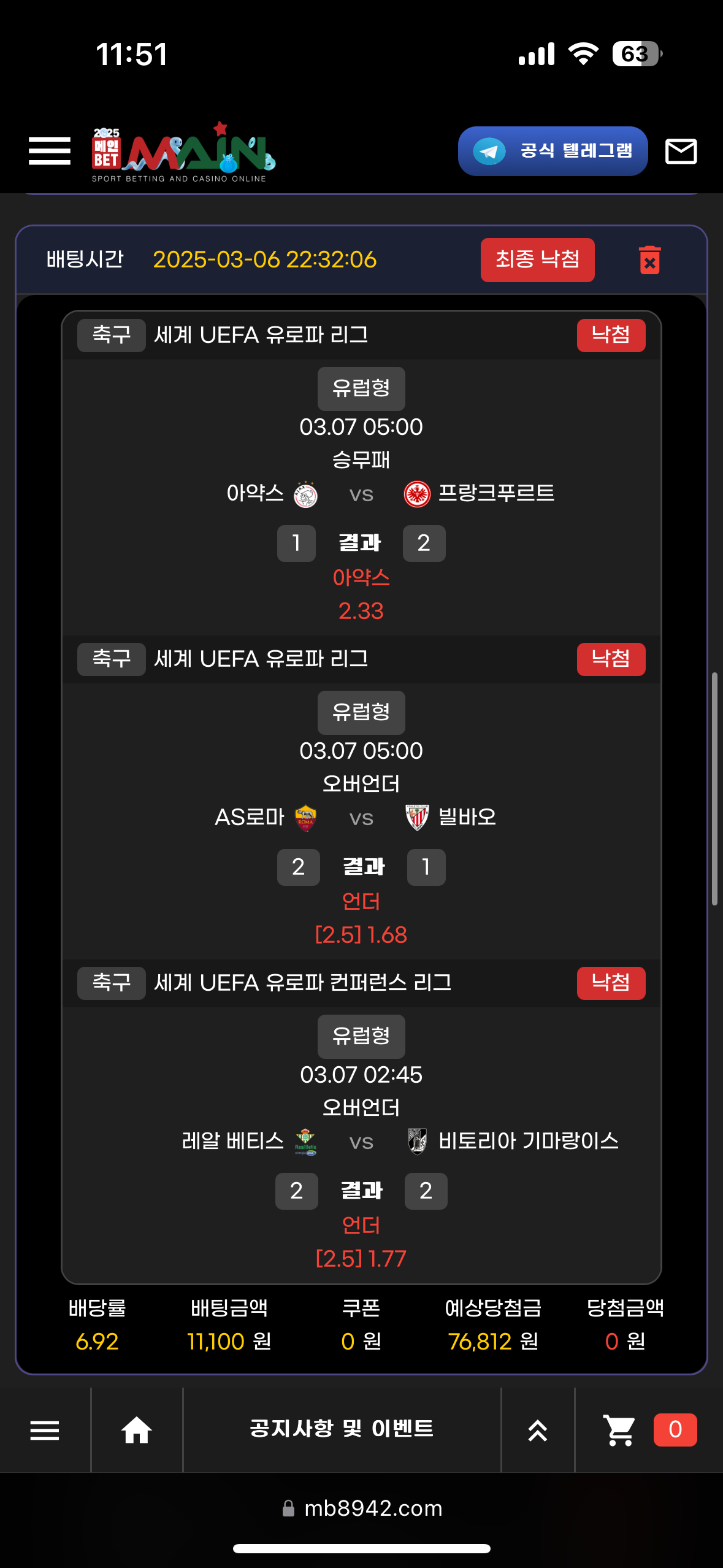Open notices and events
Screen dimensions: 723x1568
click(x=342, y=1429)
